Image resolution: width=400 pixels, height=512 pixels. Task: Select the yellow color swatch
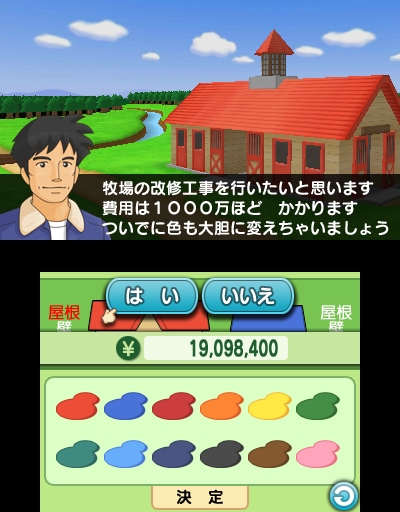pyautogui.click(x=270, y=406)
